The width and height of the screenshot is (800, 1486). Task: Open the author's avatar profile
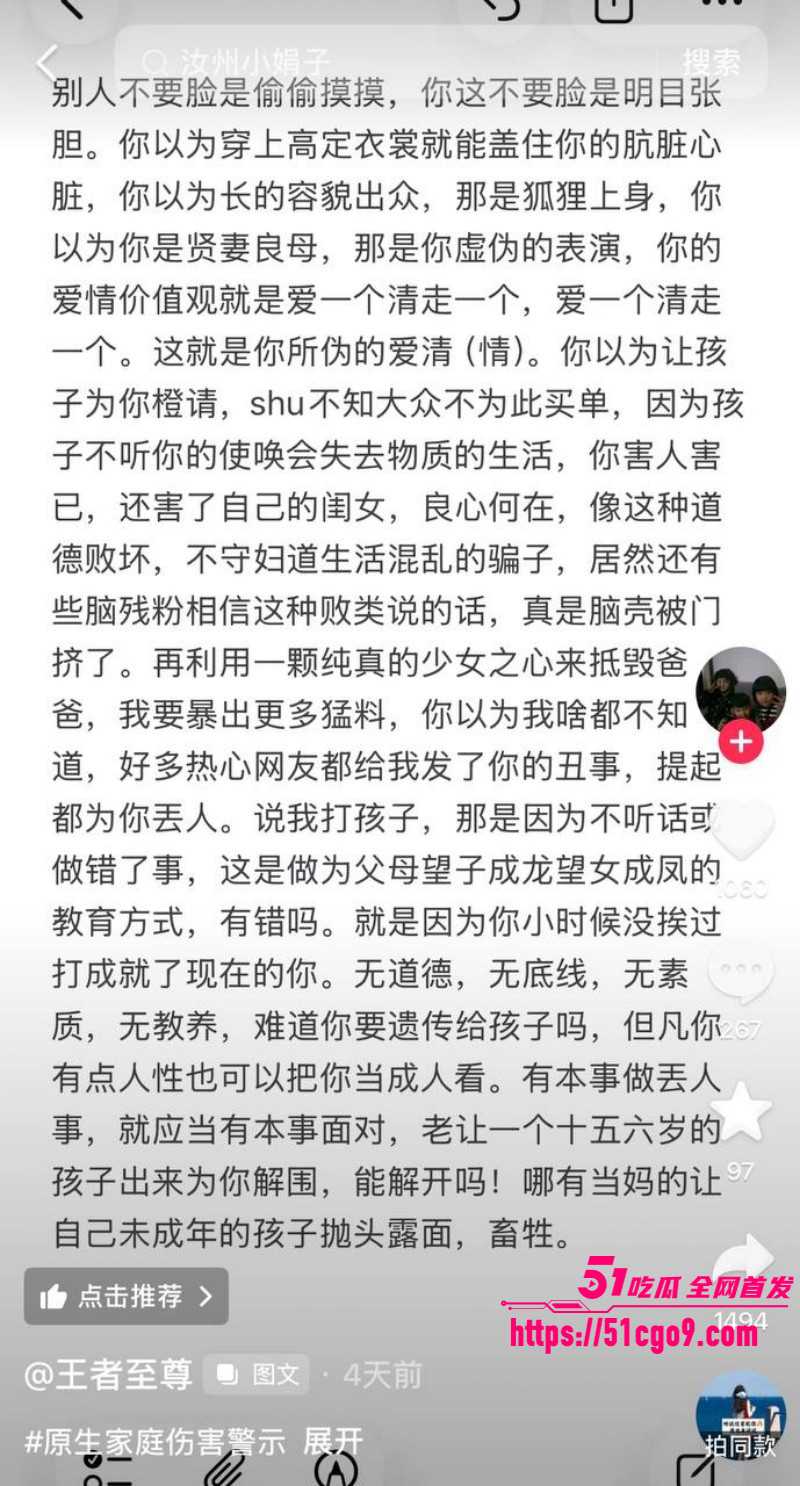(x=741, y=690)
